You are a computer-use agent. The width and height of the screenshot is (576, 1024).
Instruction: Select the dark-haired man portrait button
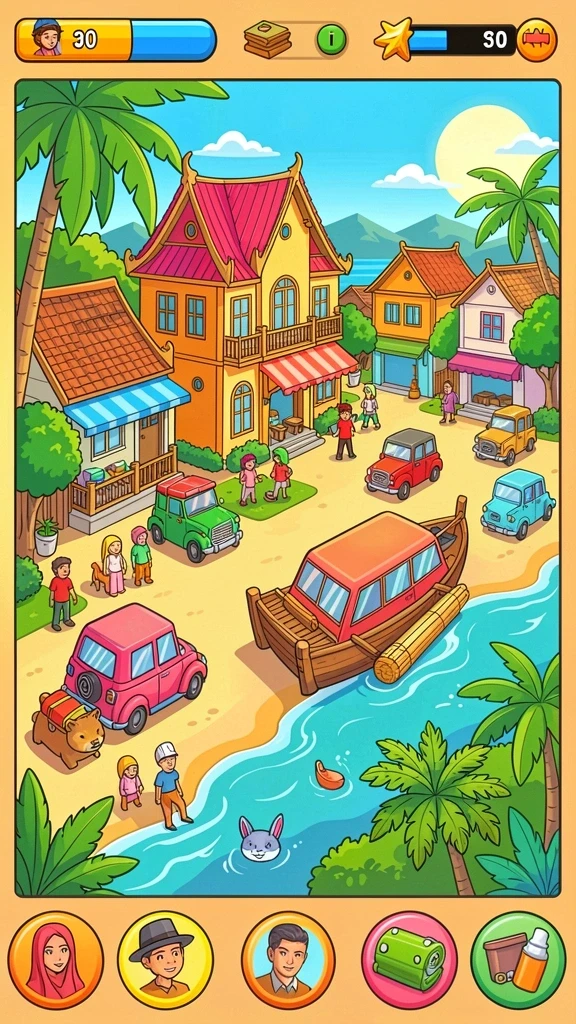coord(288,960)
